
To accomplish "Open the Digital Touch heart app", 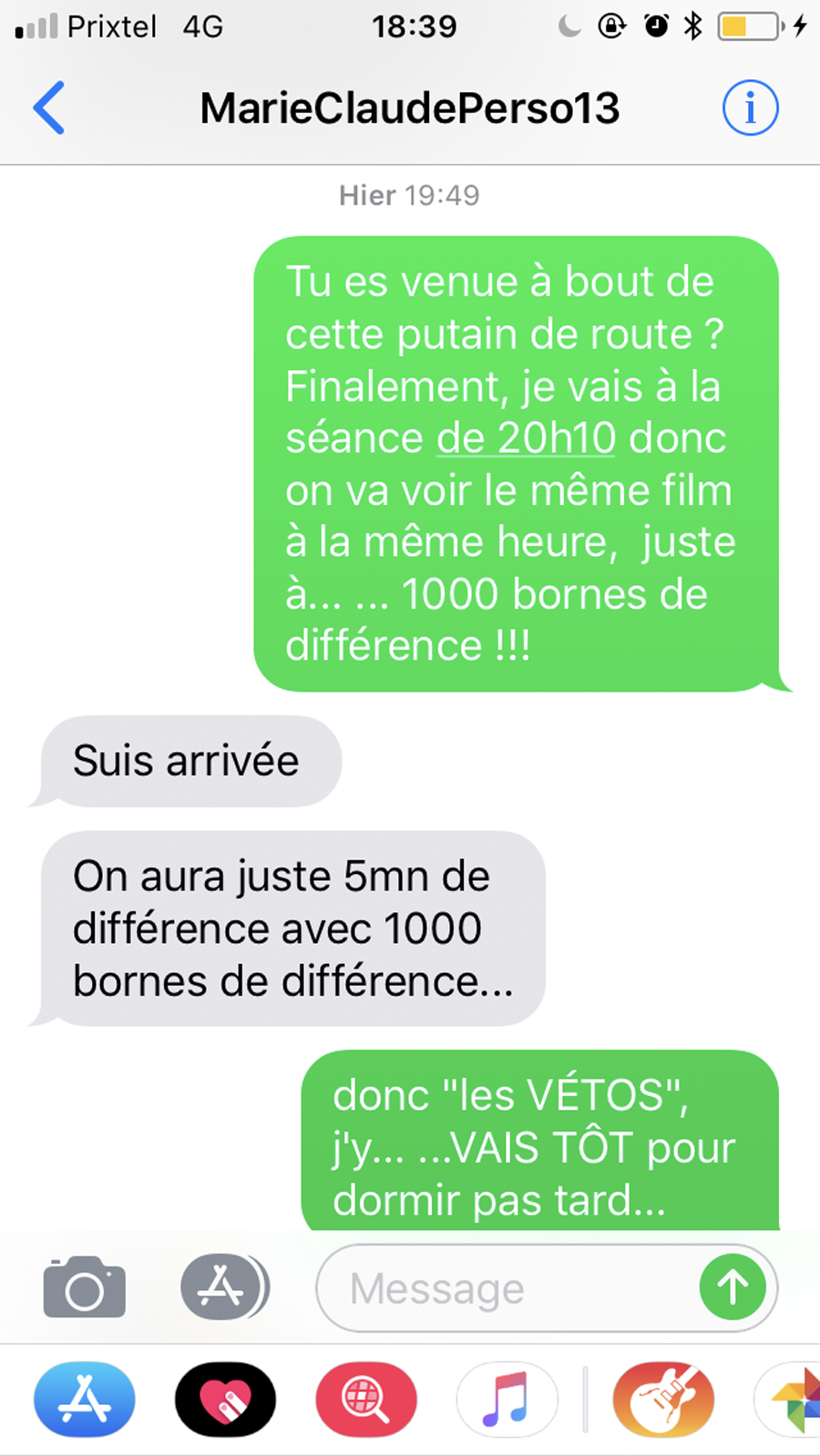I will pyautogui.click(x=225, y=1399).
